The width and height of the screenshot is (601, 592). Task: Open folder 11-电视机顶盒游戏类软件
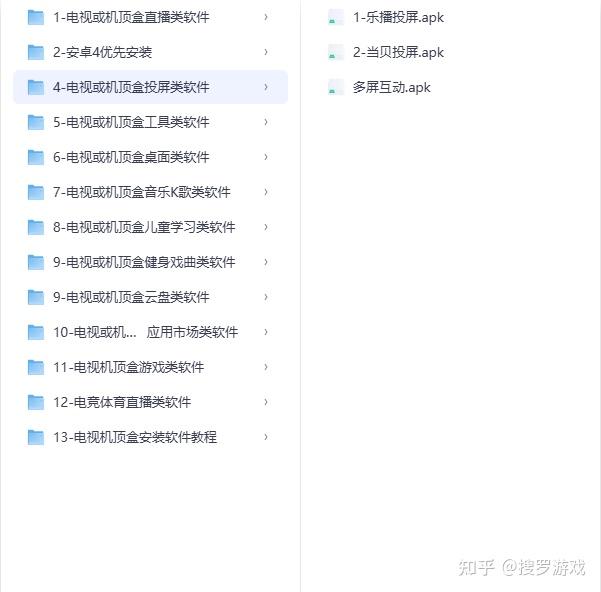click(128, 367)
